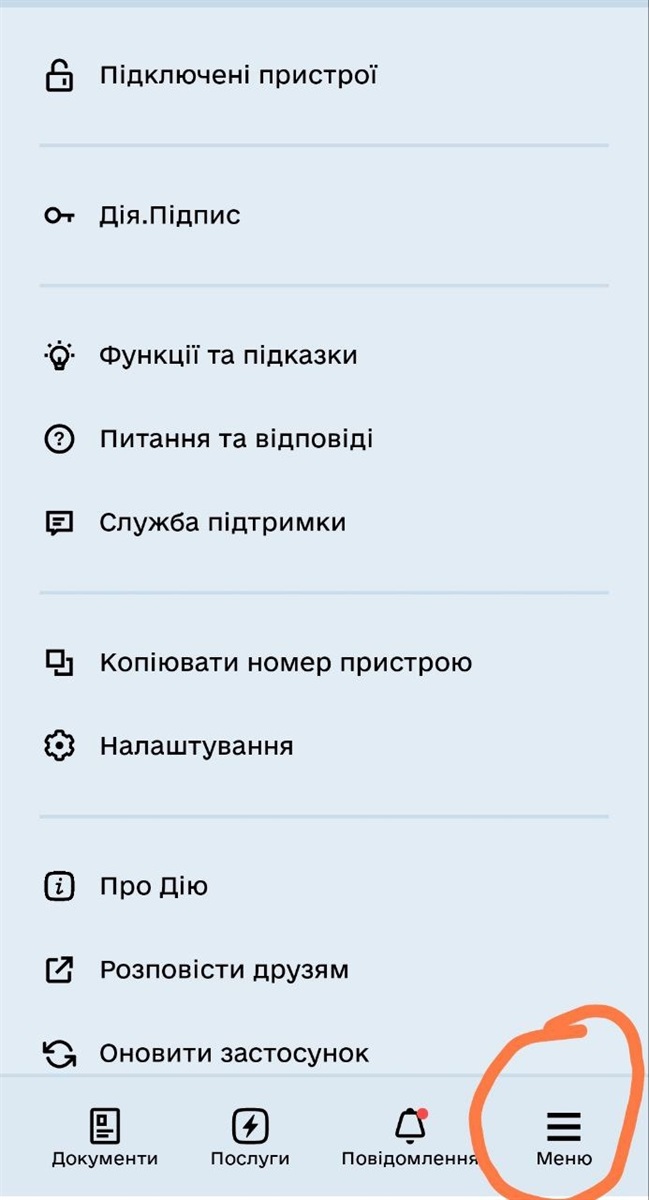Tap Оновити застосунок
Viewport: 649px width, 1200px height.
pyautogui.click(x=233, y=1053)
